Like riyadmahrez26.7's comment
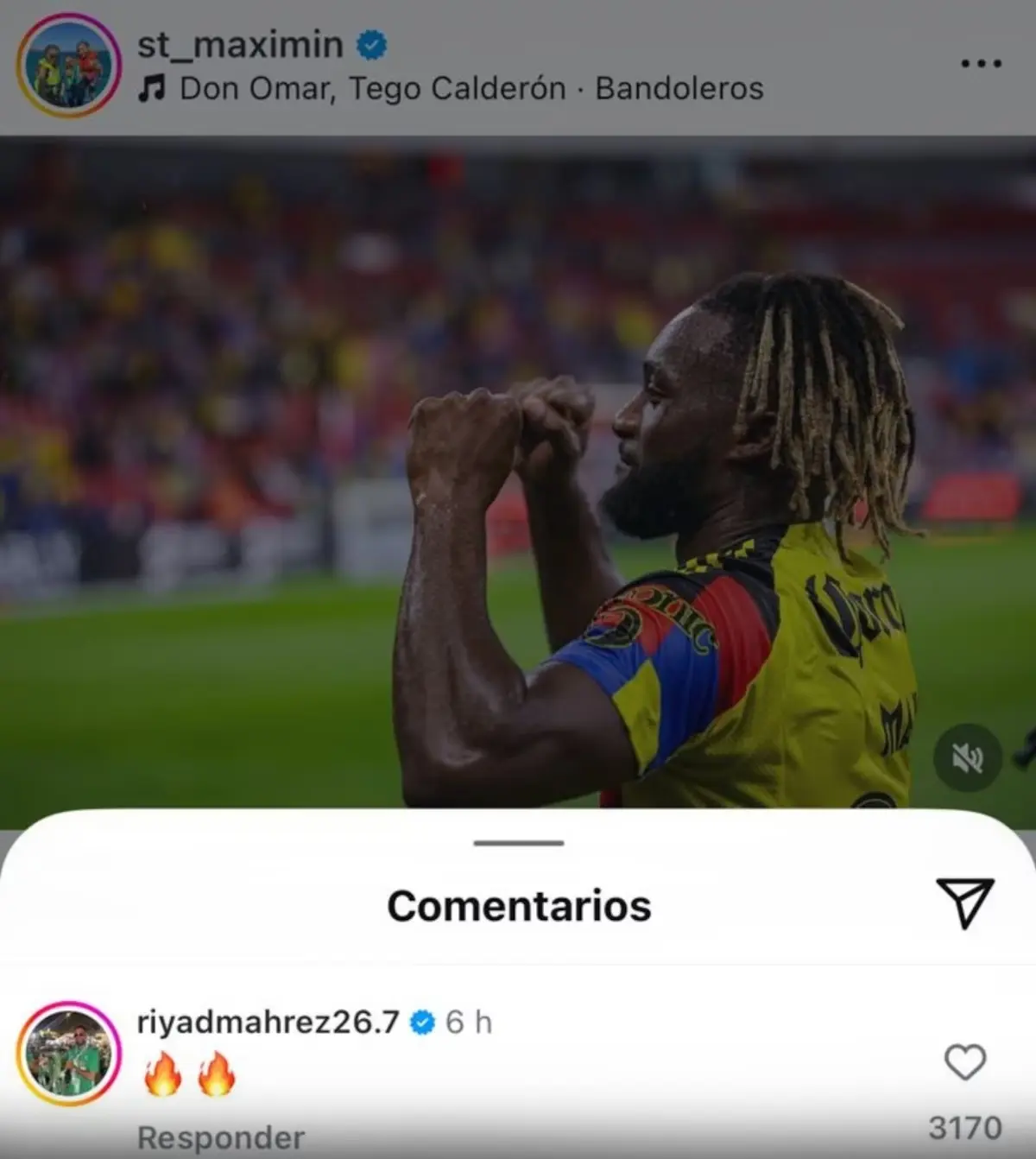The width and height of the screenshot is (1036, 1159). [964, 1062]
